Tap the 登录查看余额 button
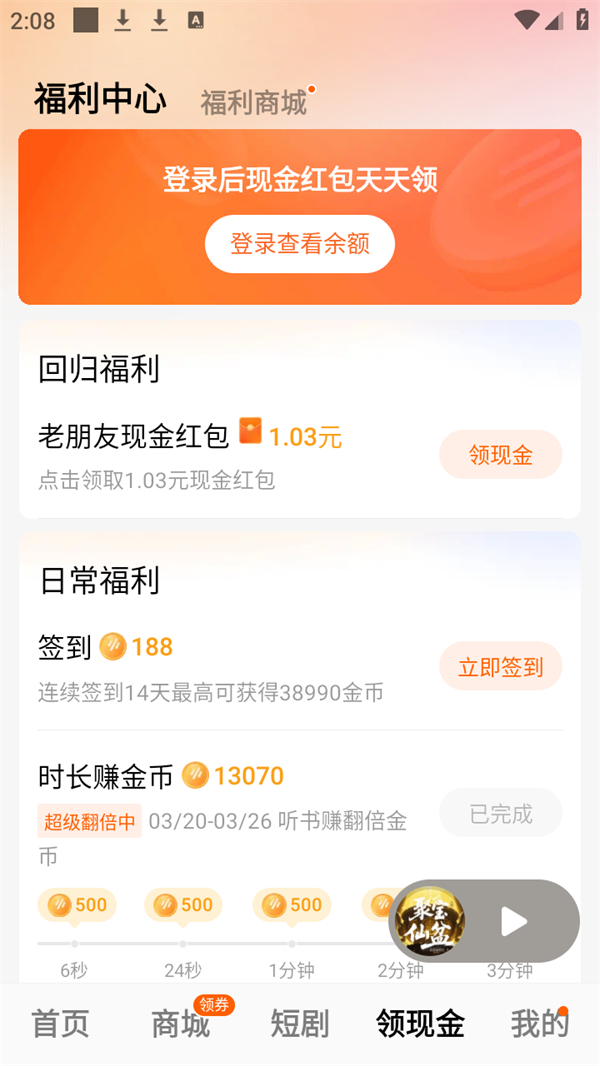Screen dimensions: 600x1066 point(300,244)
